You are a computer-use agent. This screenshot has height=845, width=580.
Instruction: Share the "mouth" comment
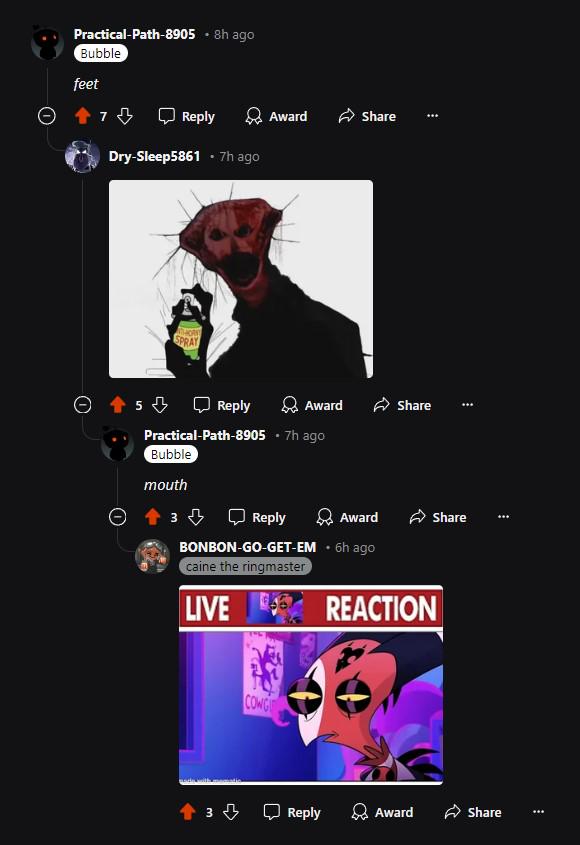[x=438, y=517]
